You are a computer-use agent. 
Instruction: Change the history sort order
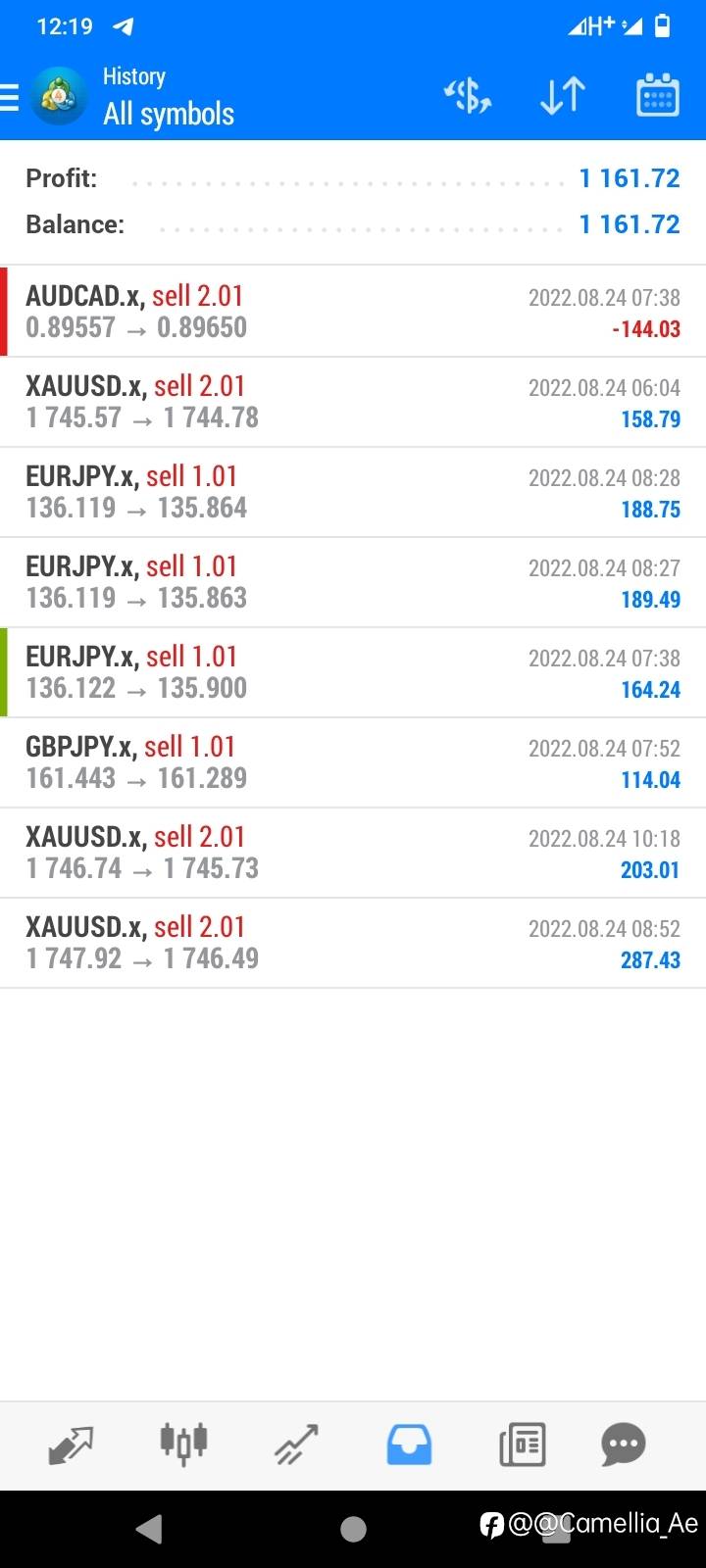point(562,96)
